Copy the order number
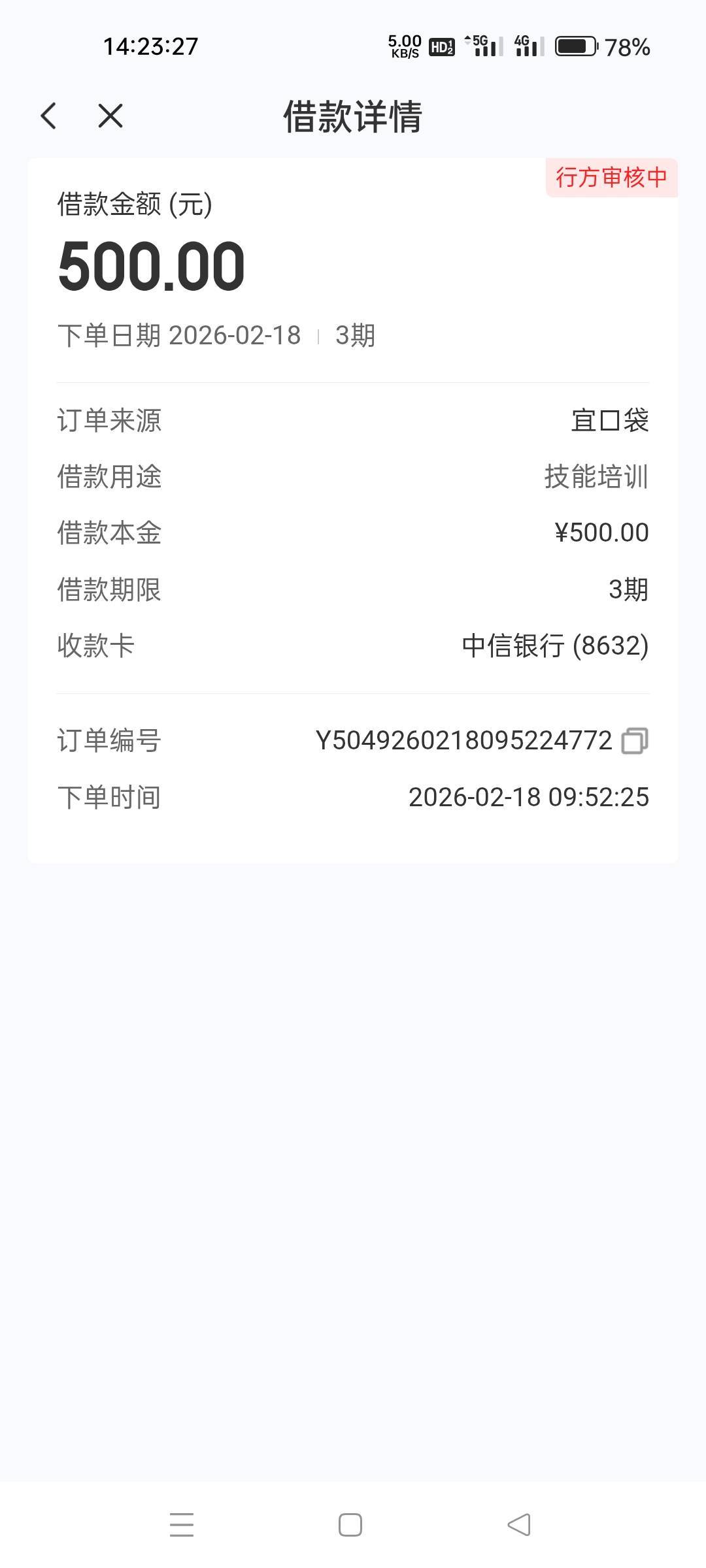The width and height of the screenshot is (706, 1568). 634,741
